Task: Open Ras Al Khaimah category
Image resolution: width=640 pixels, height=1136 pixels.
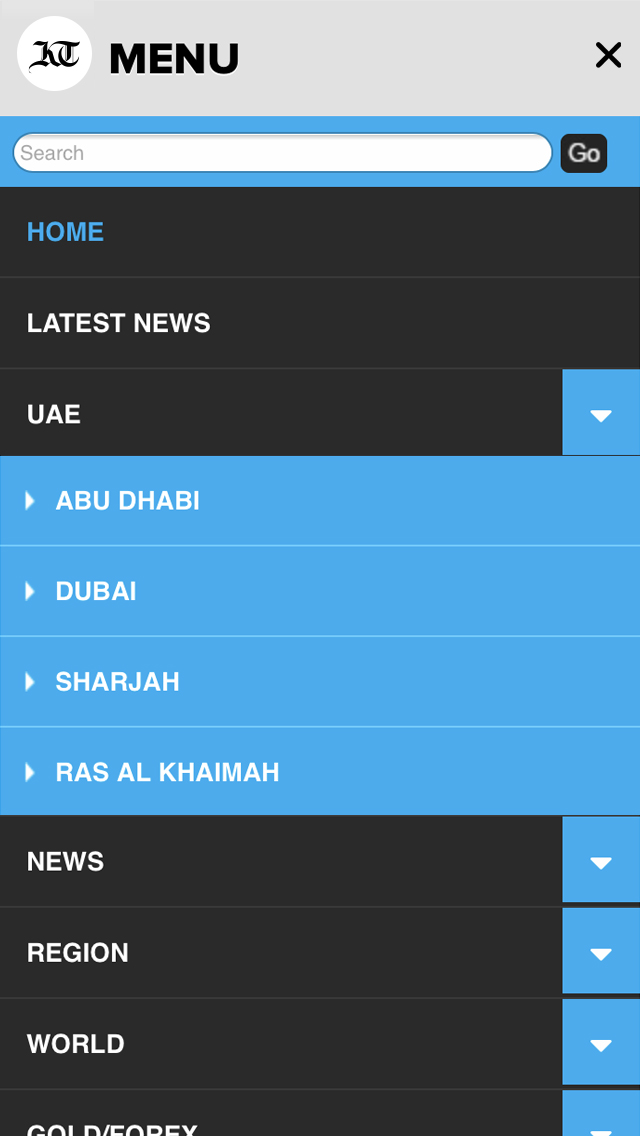Action: click(x=167, y=772)
